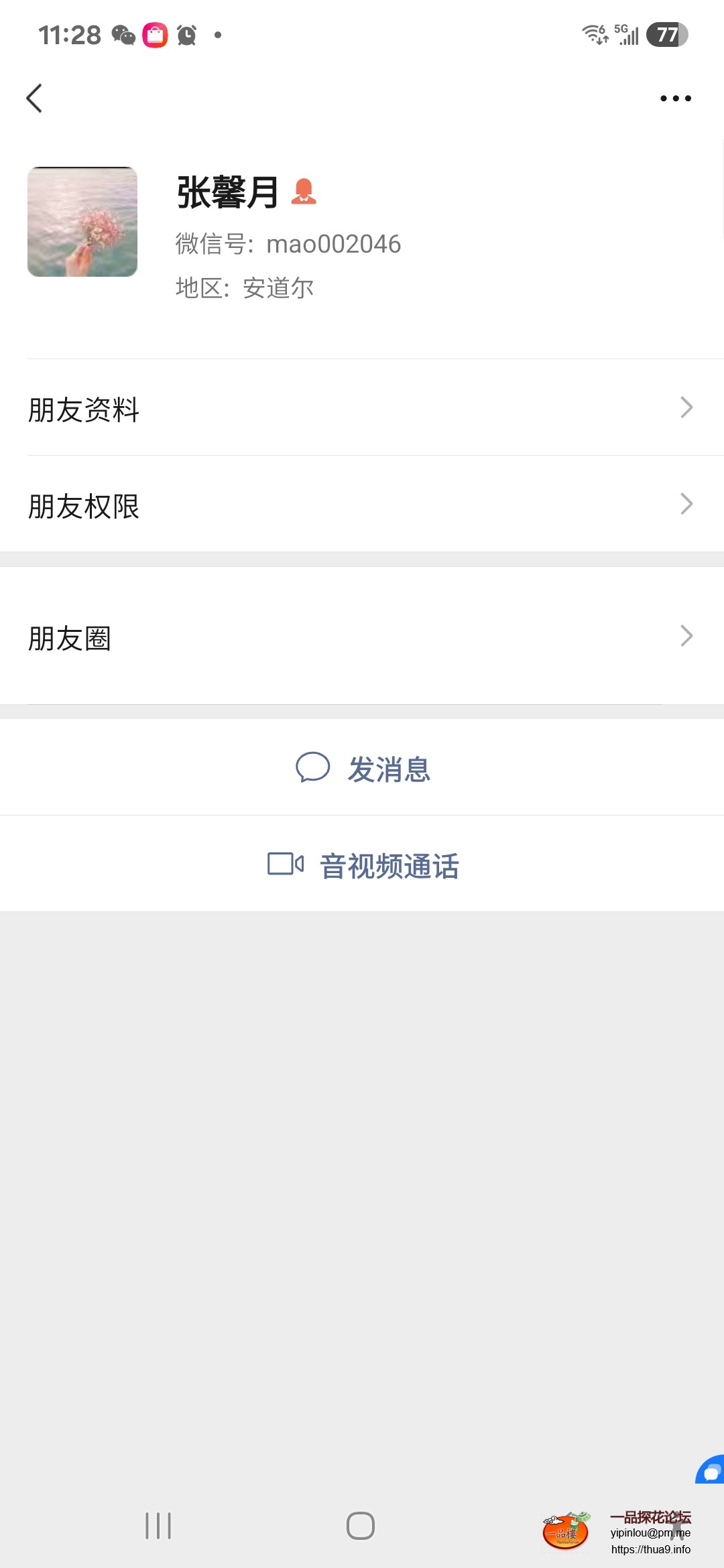The width and height of the screenshot is (724, 1568).
Task: Expand 朋友资料 using its chevron
Action: click(x=685, y=407)
